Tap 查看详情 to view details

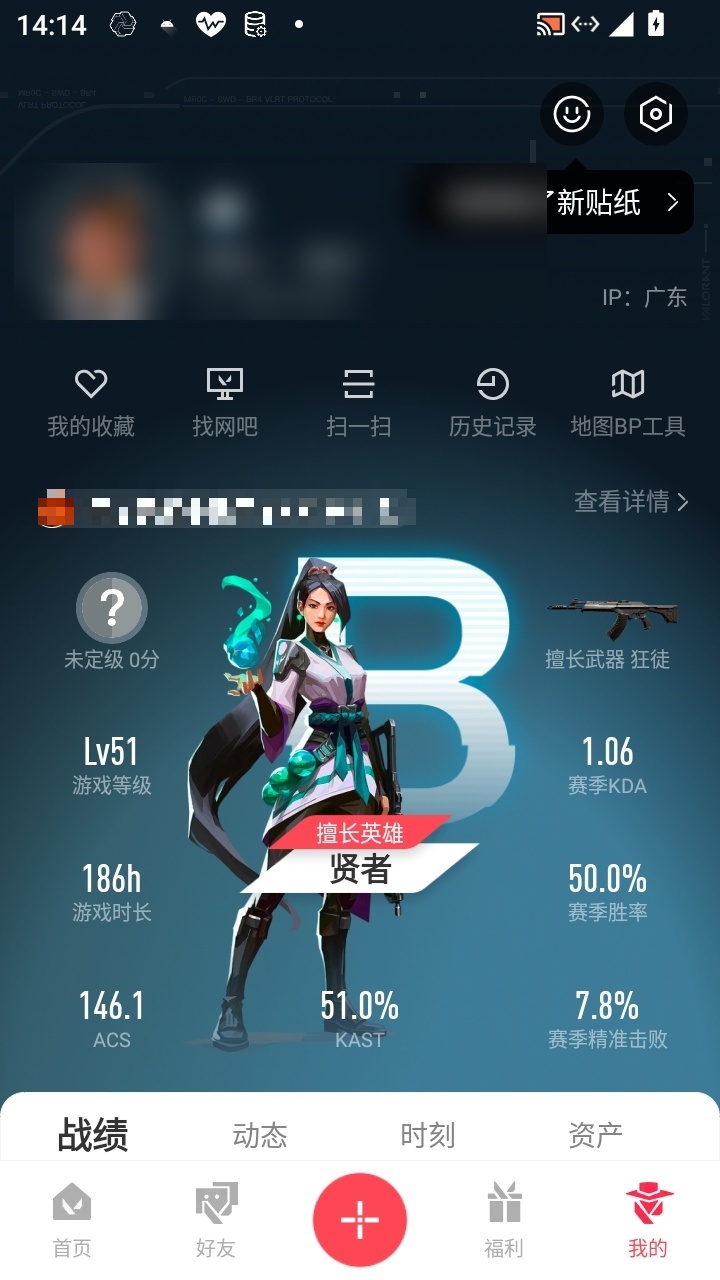pyautogui.click(x=631, y=501)
